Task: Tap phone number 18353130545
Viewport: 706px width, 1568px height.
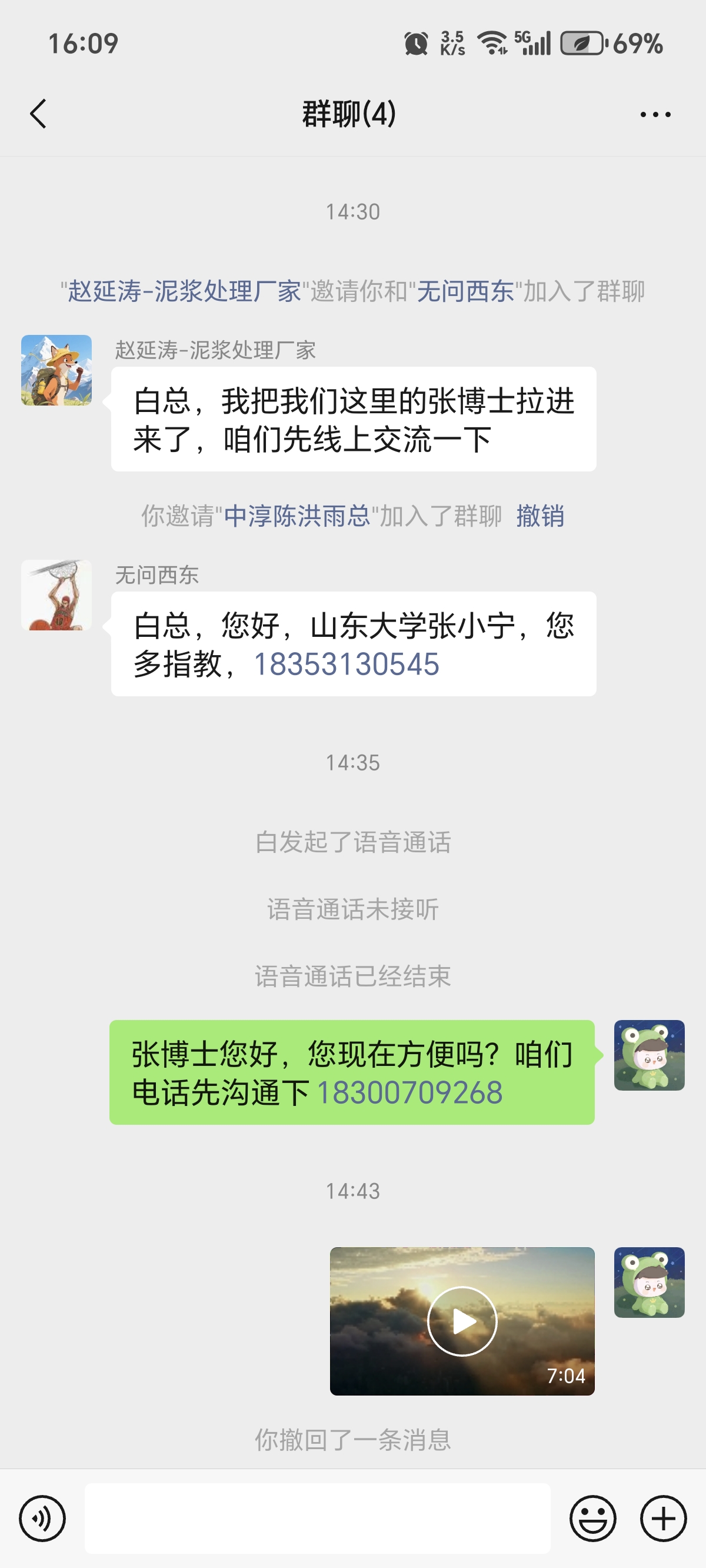Action: 346,664
